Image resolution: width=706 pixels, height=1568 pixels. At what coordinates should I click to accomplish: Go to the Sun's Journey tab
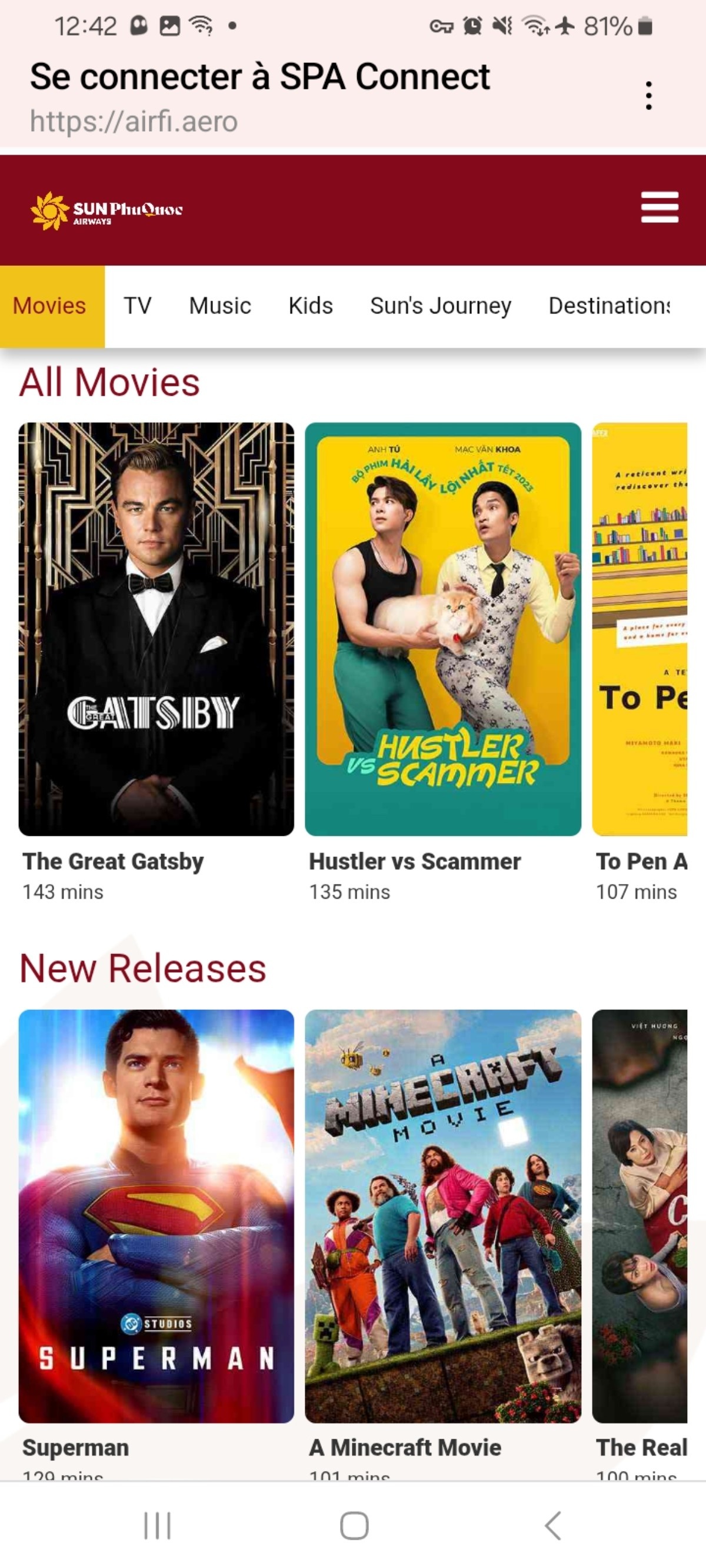(x=441, y=306)
